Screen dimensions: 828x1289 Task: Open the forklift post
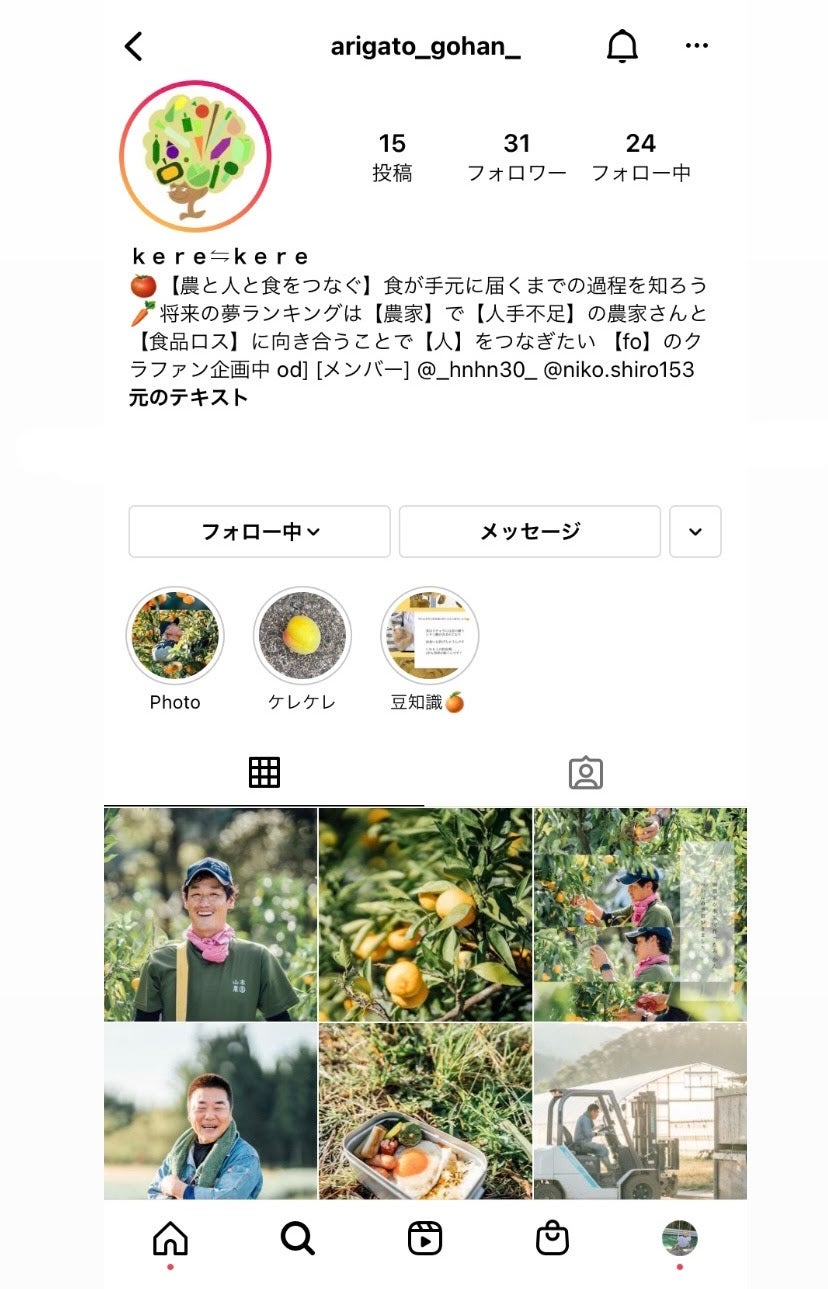click(640, 1110)
